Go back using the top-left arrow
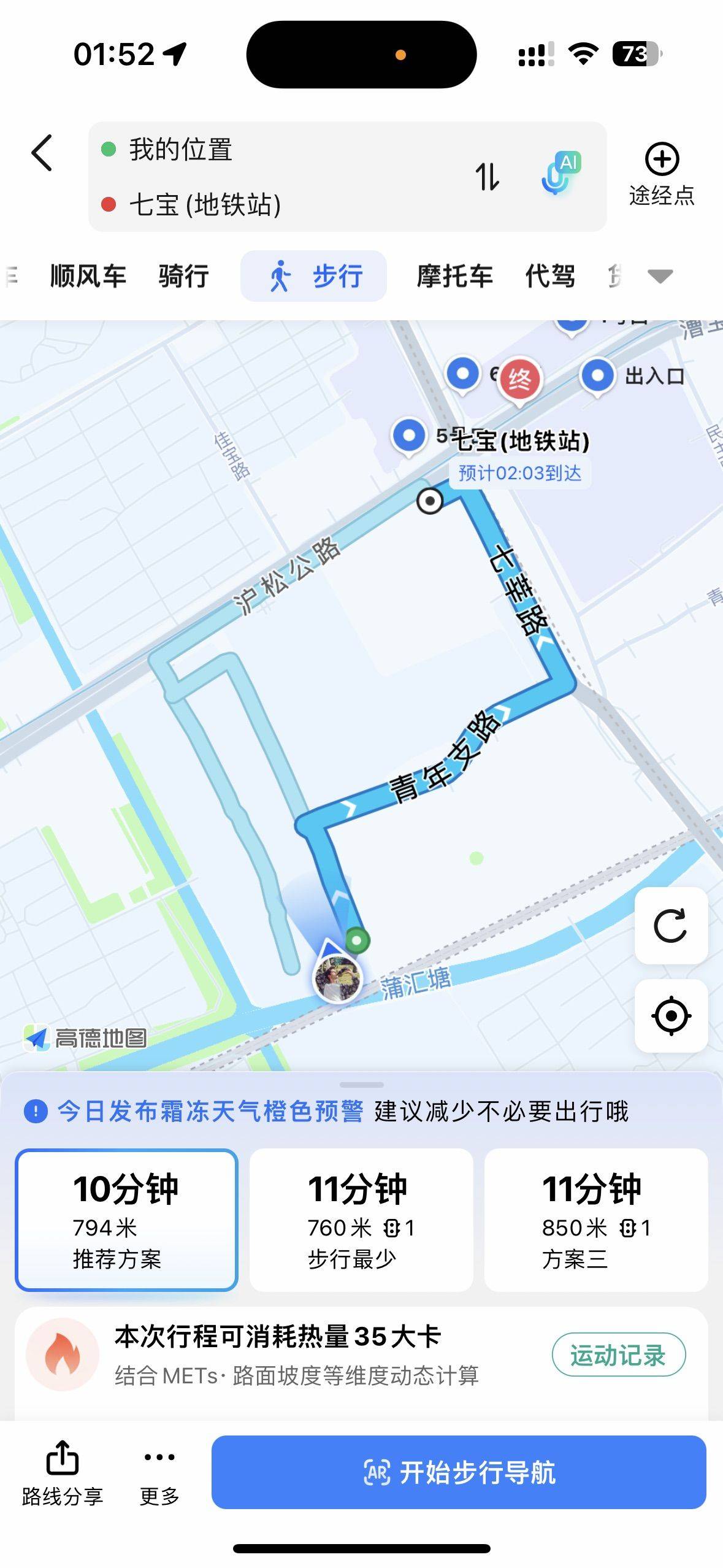This screenshot has height=1568, width=723. pyautogui.click(x=42, y=153)
